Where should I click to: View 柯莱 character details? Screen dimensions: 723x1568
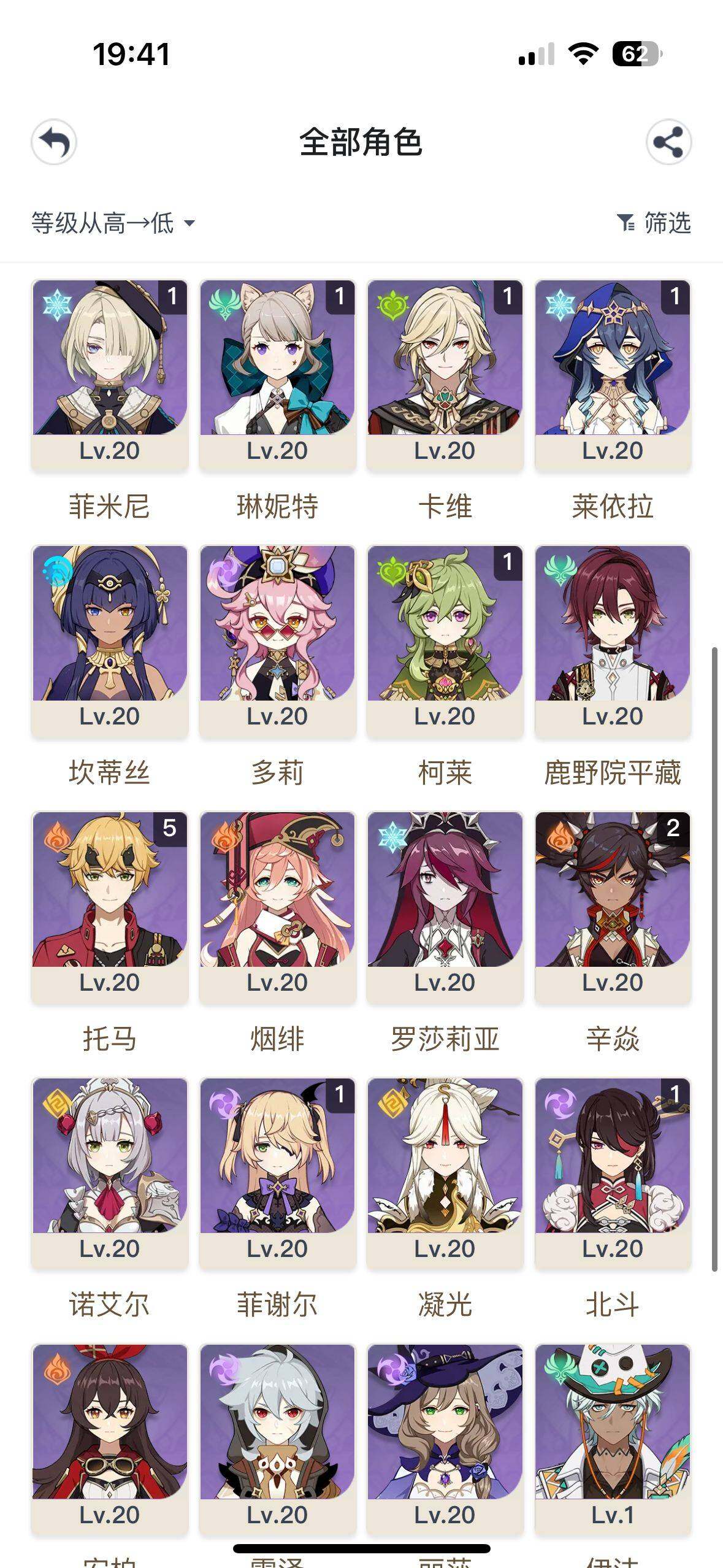445,640
